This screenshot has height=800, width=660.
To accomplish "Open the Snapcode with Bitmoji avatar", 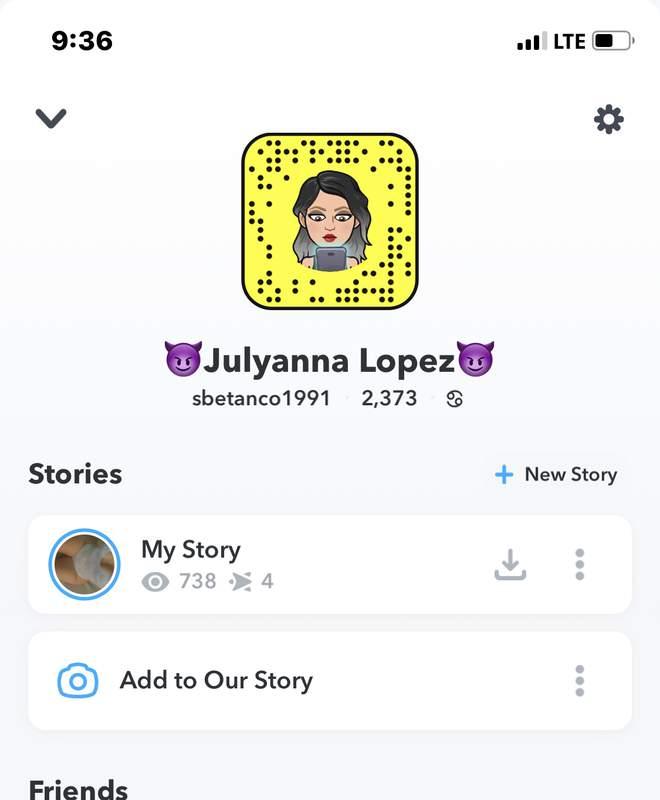I will click(x=330, y=221).
